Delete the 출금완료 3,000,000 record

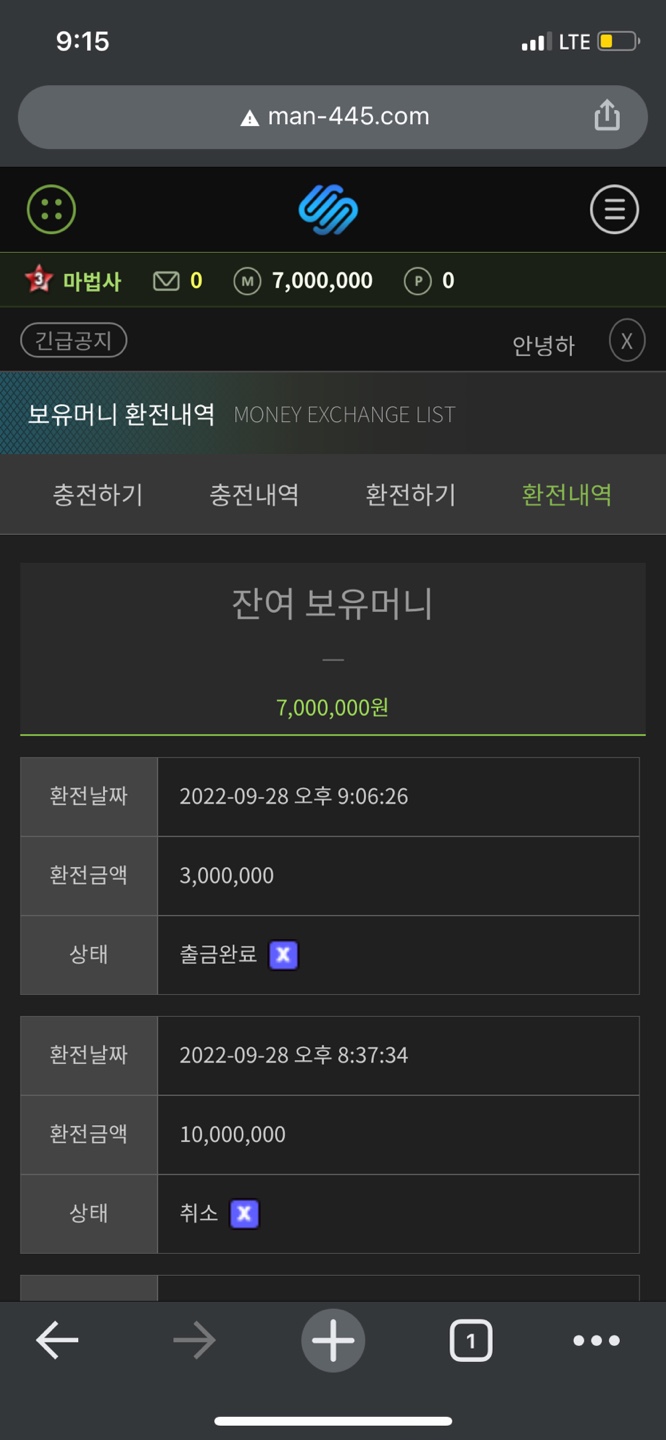click(283, 955)
